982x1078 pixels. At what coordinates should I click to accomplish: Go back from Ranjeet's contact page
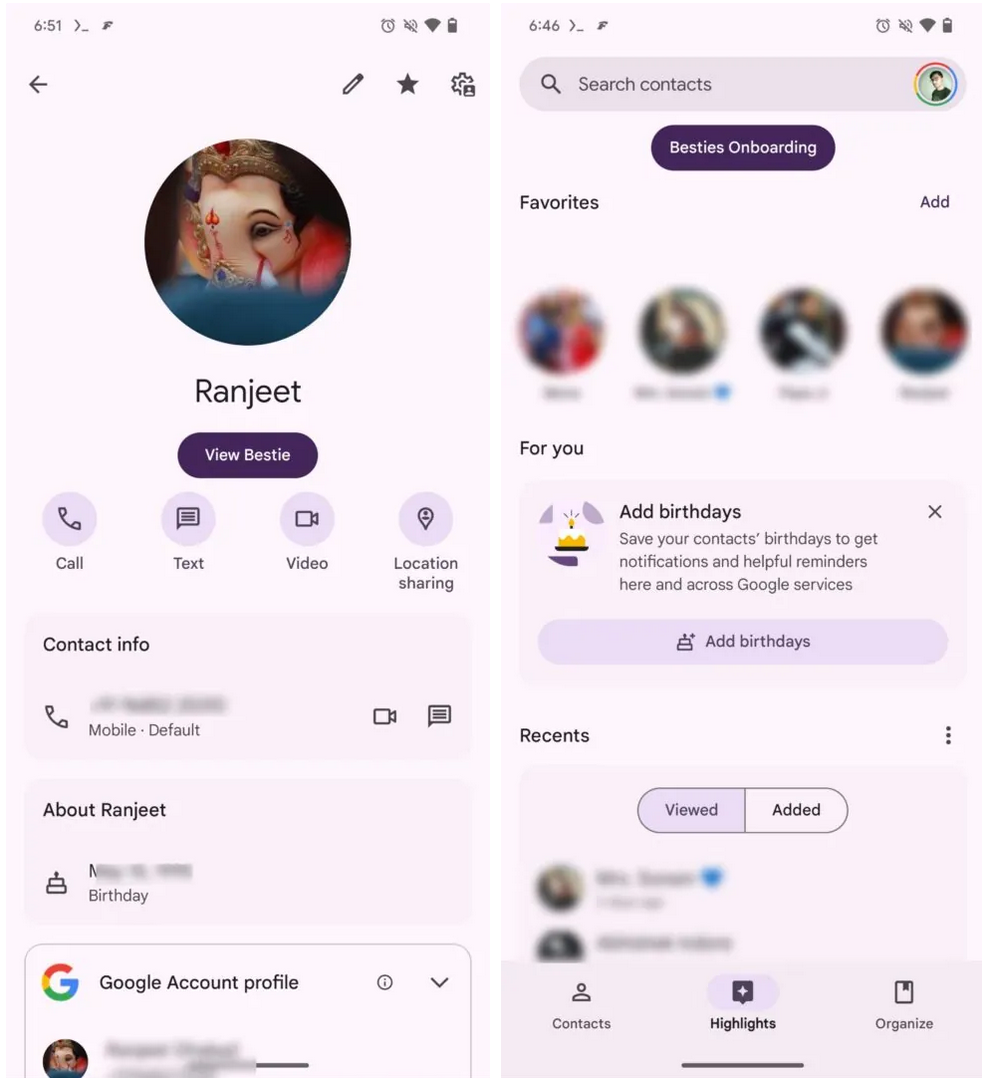(x=38, y=85)
